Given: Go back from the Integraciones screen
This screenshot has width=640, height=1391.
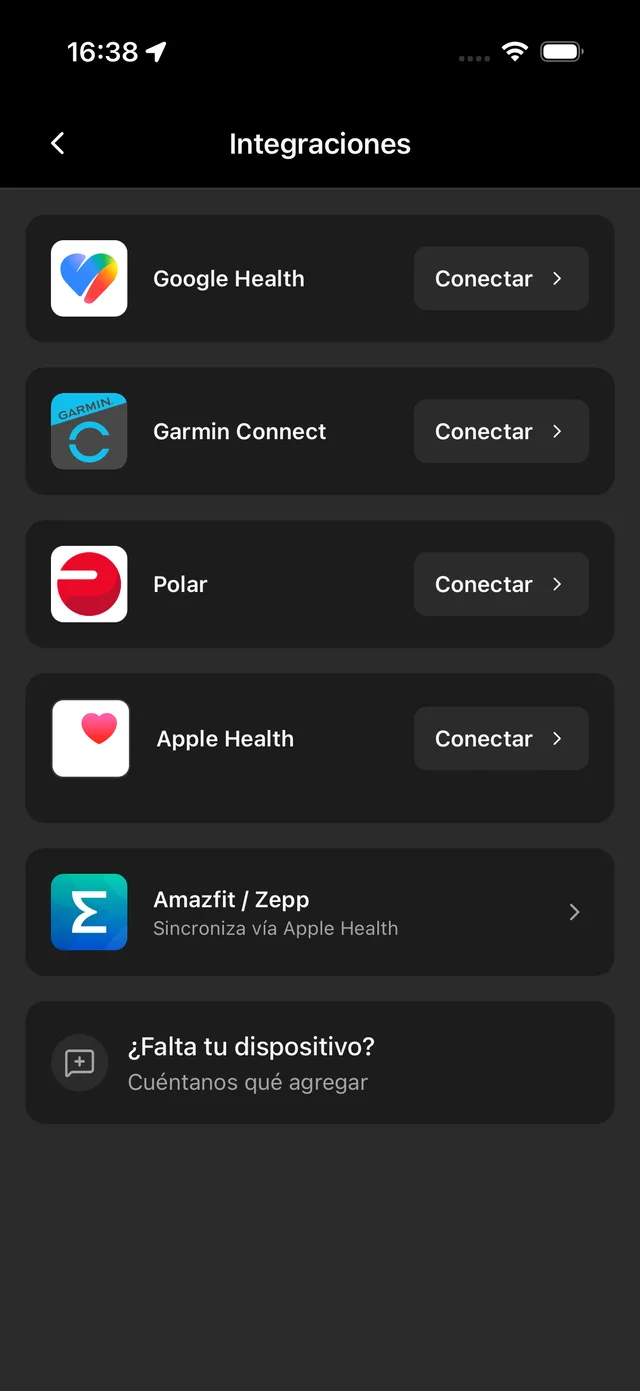Looking at the screenshot, I should [x=58, y=143].
